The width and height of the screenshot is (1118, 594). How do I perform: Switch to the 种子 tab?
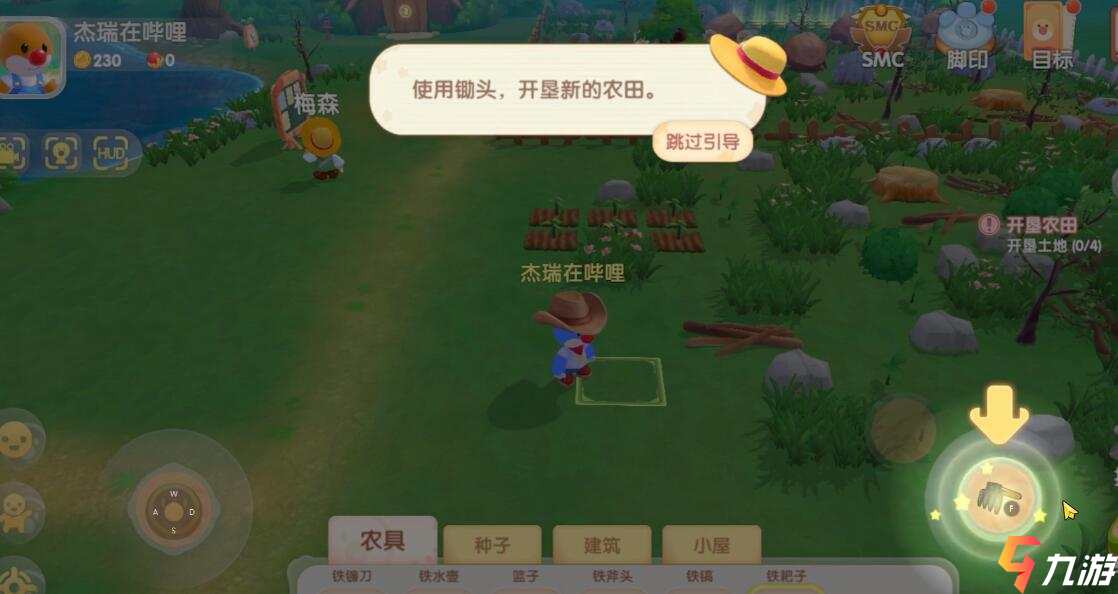click(x=492, y=545)
